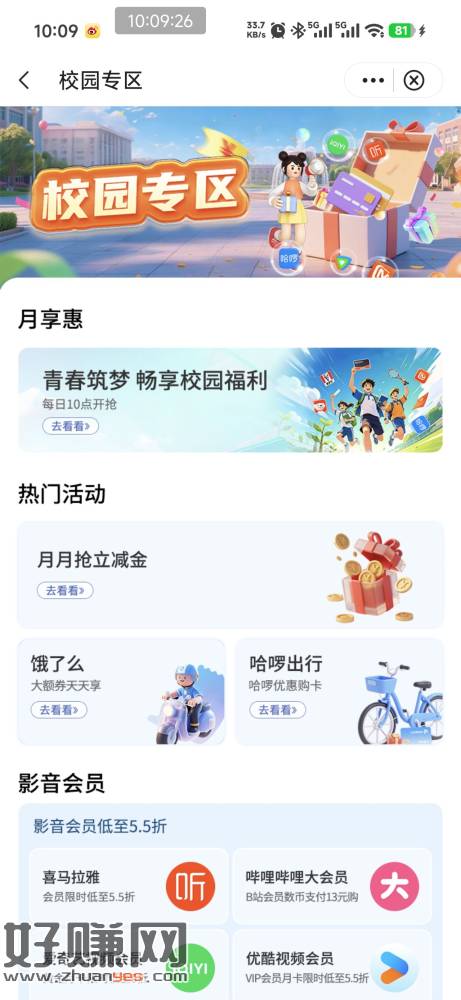Image resolution: width=461 pixels, height=1000 pixels.
Task: Open the mini program overflow menu
Action: (x=373, y=80)
